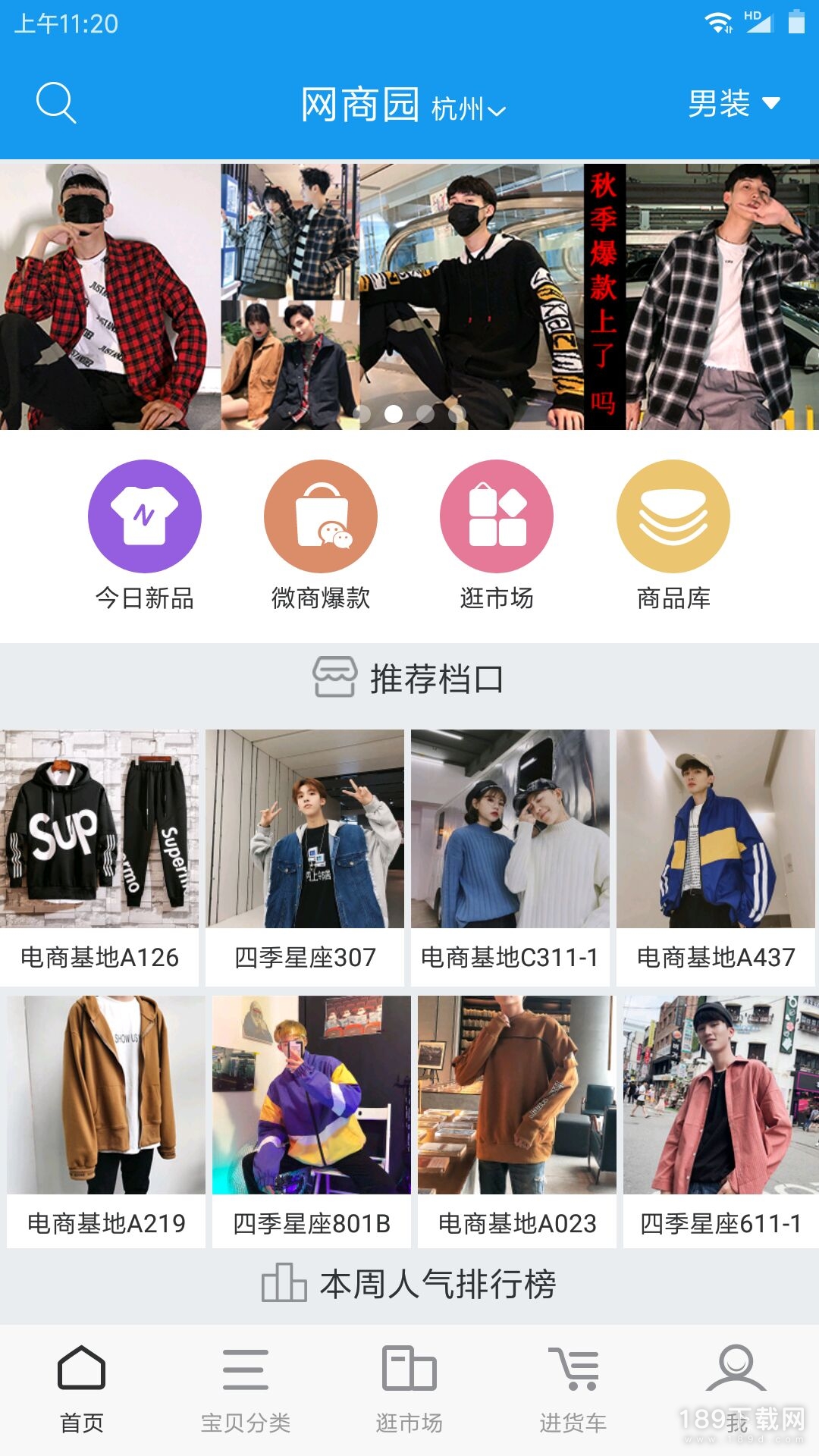View stall 四季星座307
819x1456 pixels.
pos(305,857)
